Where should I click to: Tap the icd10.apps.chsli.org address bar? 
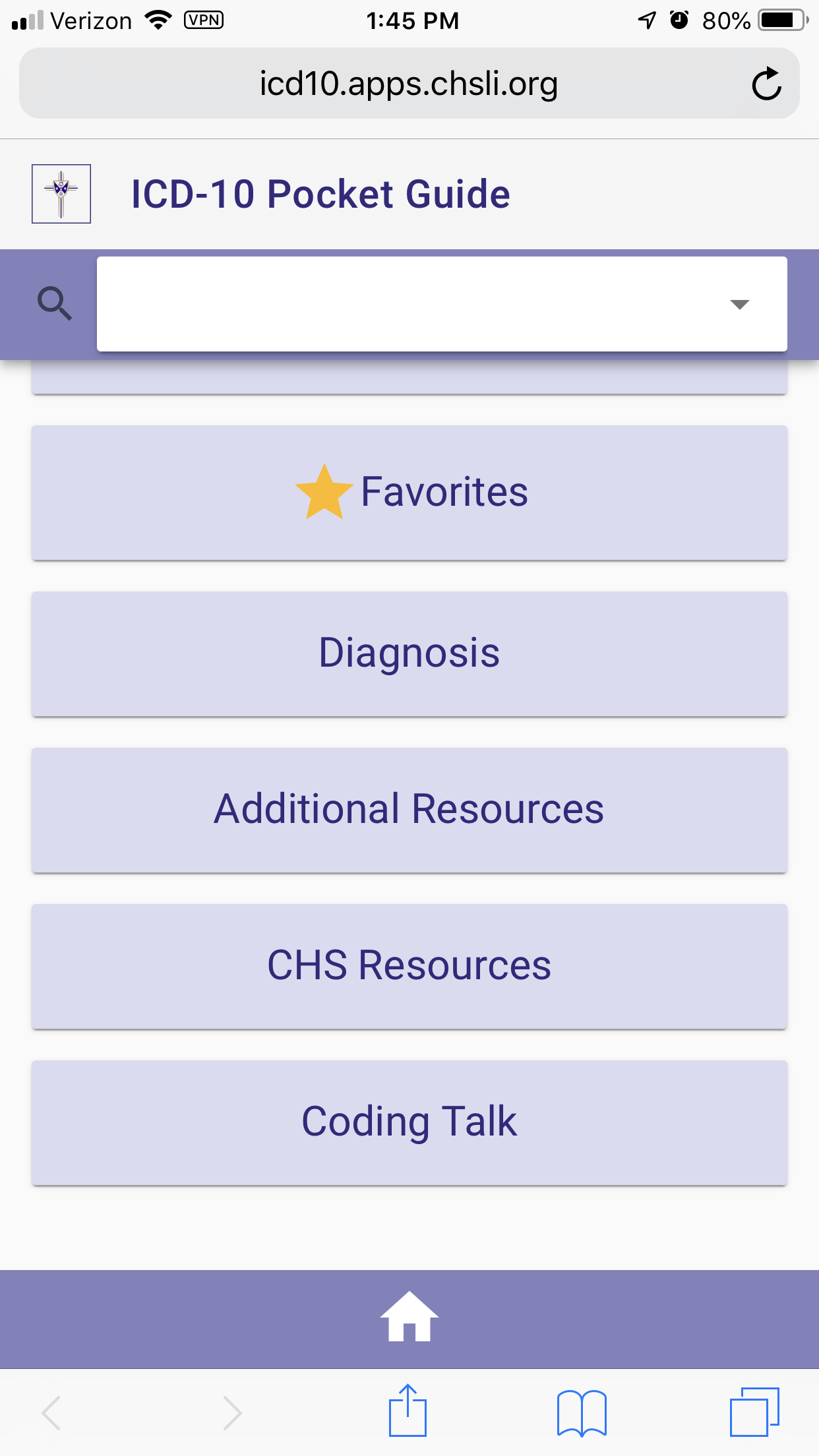(x=409, y=83)
